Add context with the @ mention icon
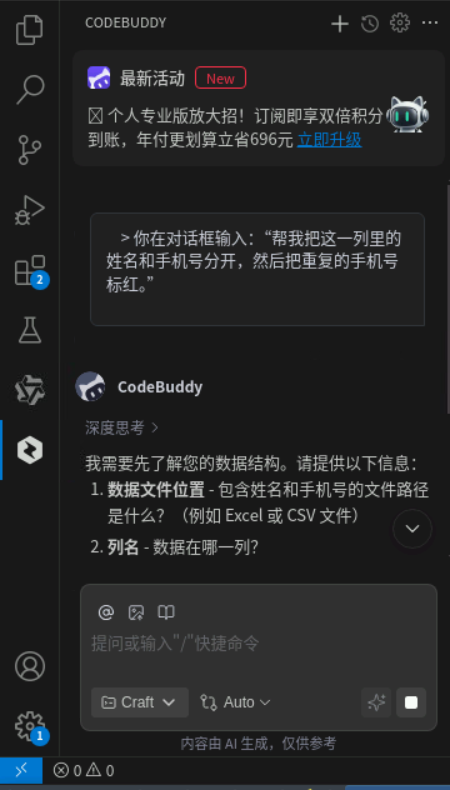Screen dimensions: 450x790 pos(106,612)
